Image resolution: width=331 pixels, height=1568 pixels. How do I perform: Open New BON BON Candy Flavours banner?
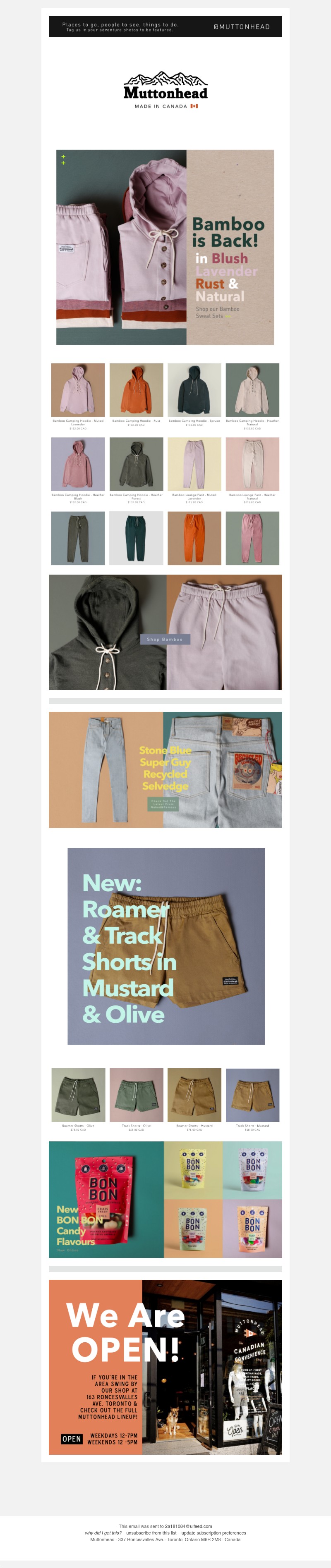click(106, 1199)
